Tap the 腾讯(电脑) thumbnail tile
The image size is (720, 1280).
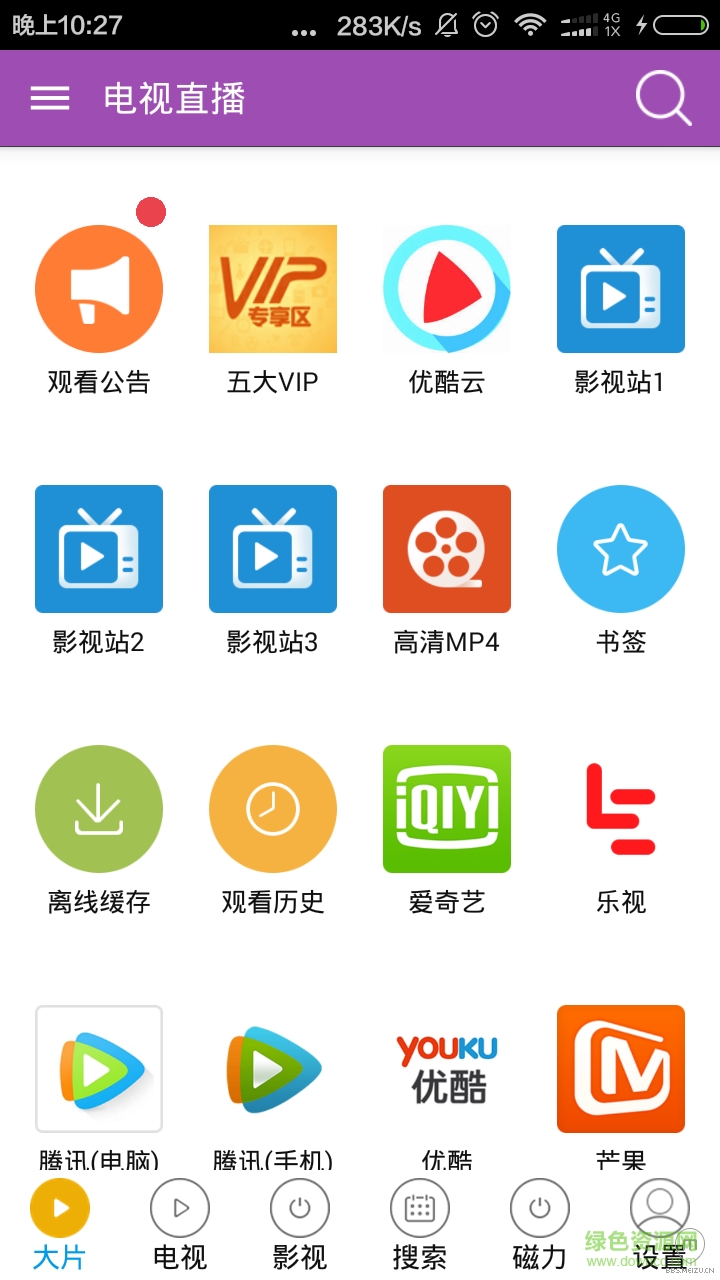click(98, 1068)
